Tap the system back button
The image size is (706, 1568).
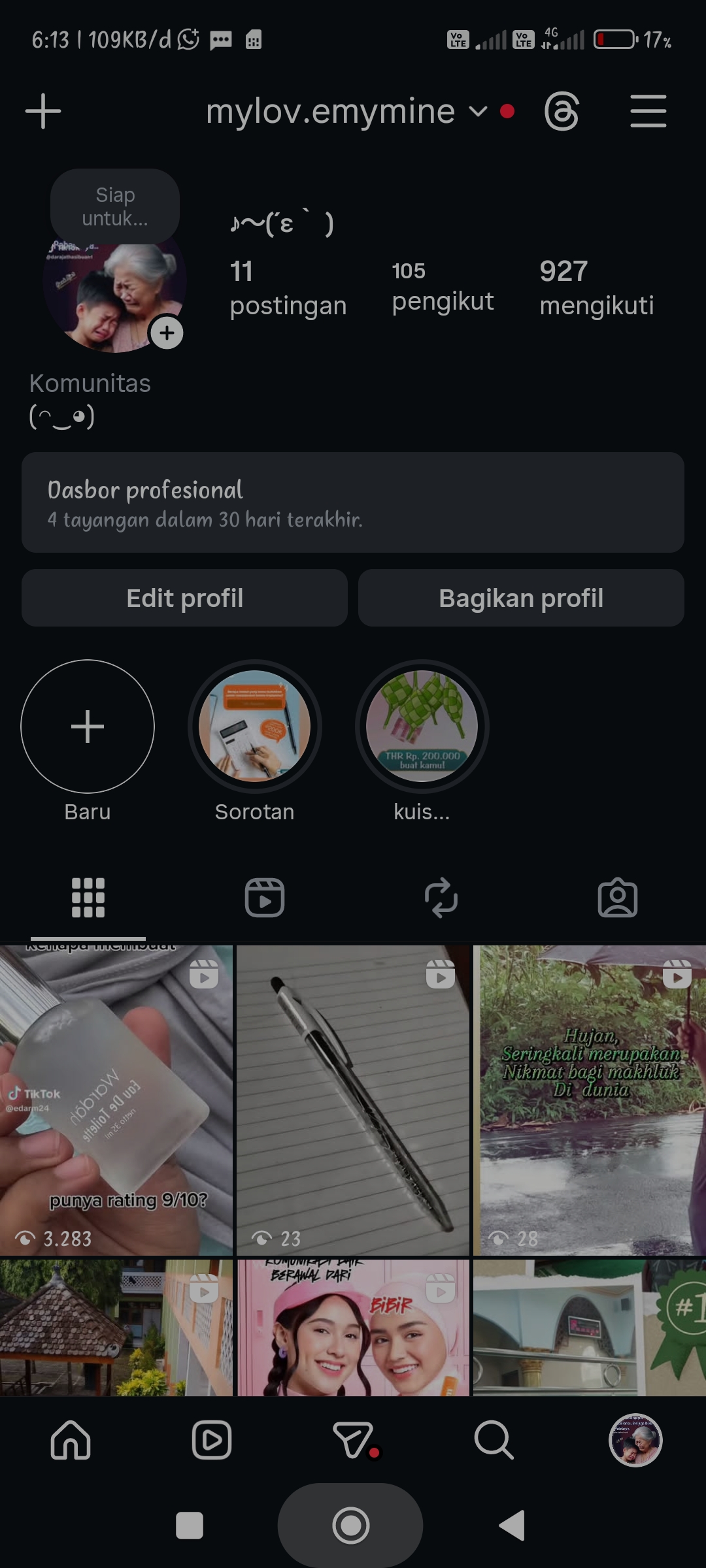pyautogui.click(x=513, y=1526)
